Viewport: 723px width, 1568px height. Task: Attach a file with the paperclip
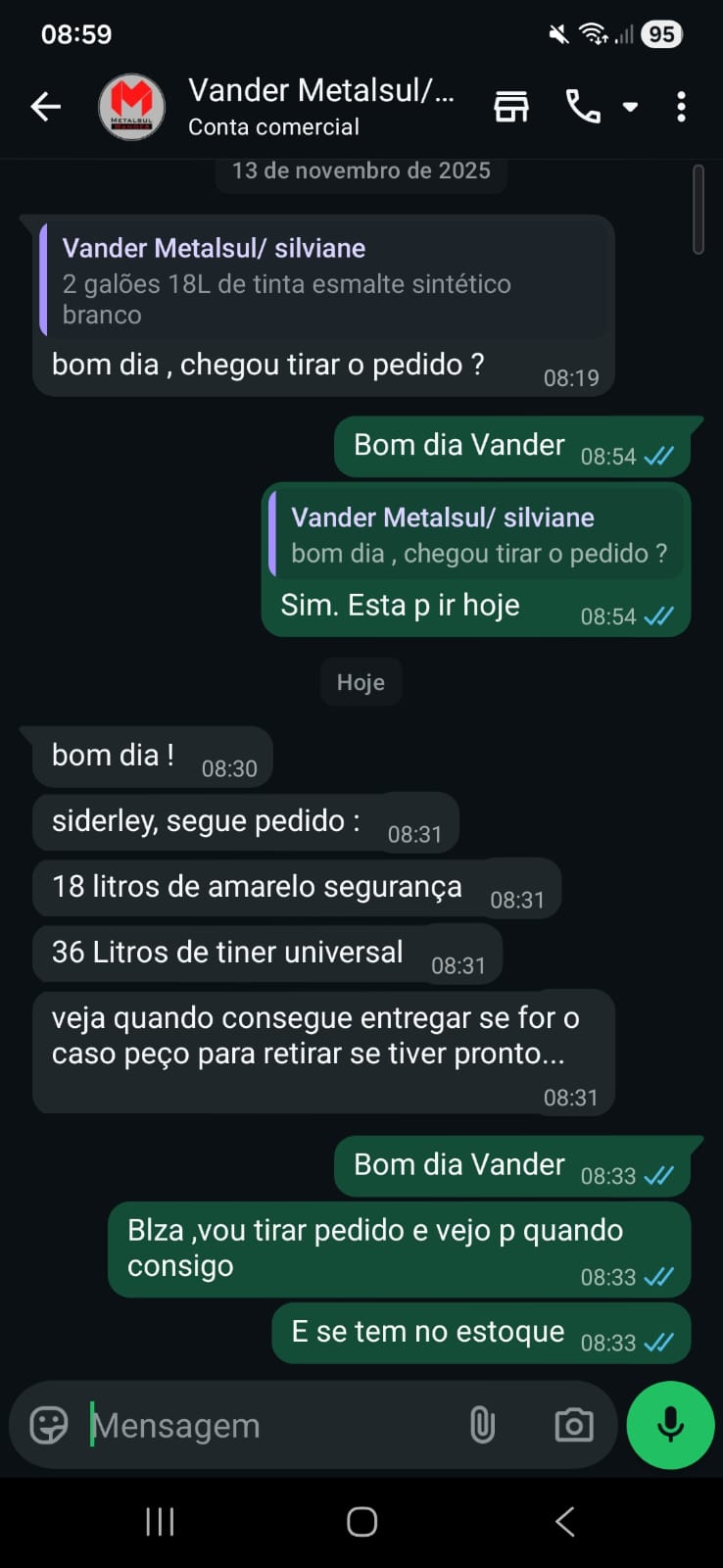pos(482,1425)
